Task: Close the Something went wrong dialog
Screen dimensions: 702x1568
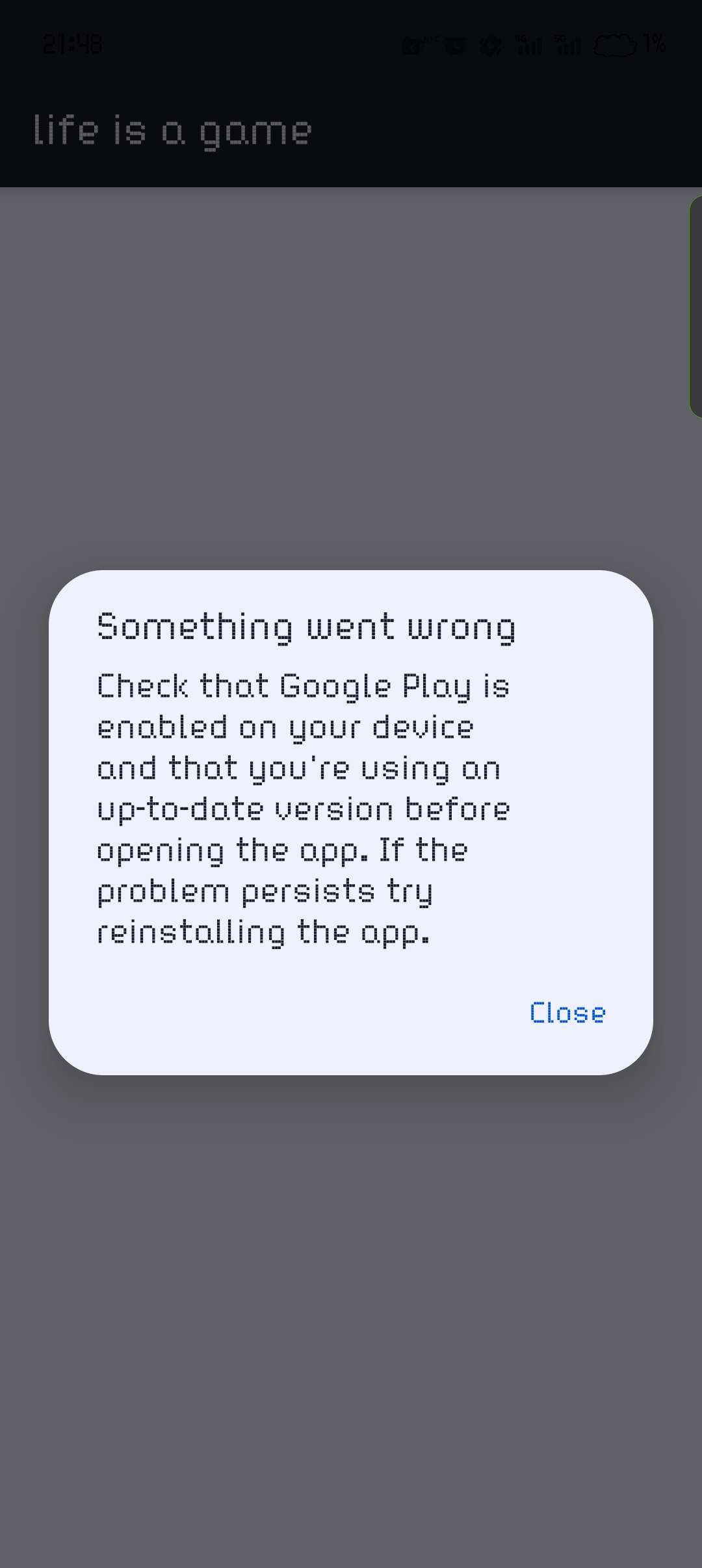Action: point(567,1013)
